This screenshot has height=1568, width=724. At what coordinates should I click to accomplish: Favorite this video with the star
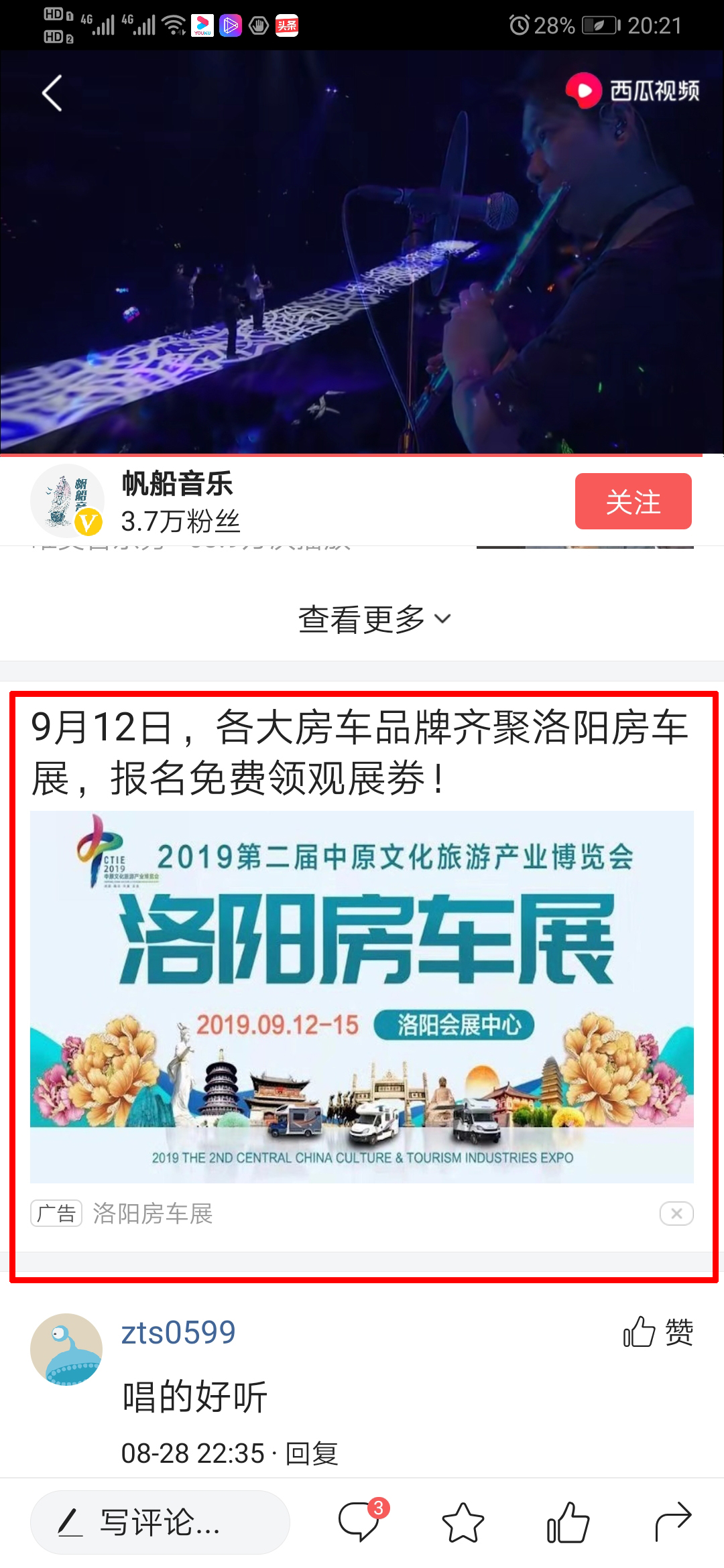pos(463,1522)
